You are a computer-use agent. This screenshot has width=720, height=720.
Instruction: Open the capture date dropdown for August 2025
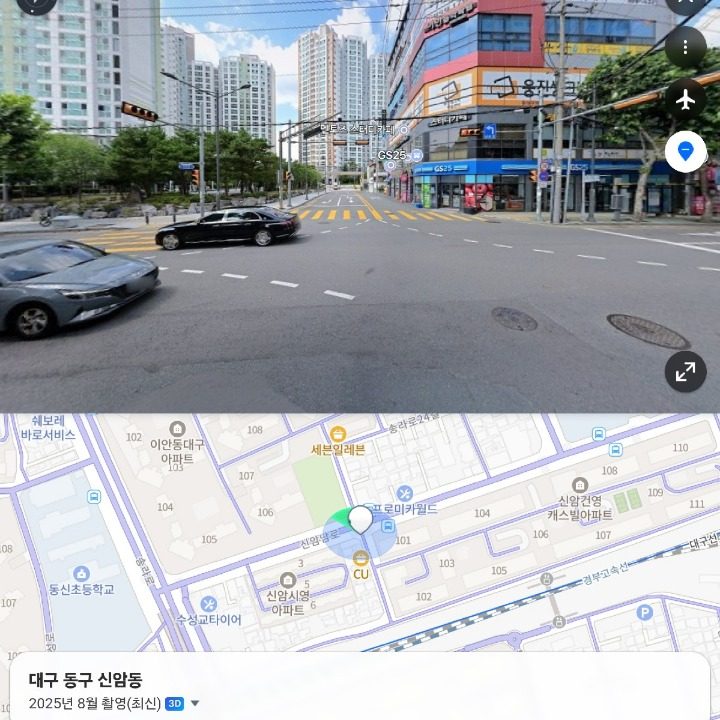coord(195,703)
